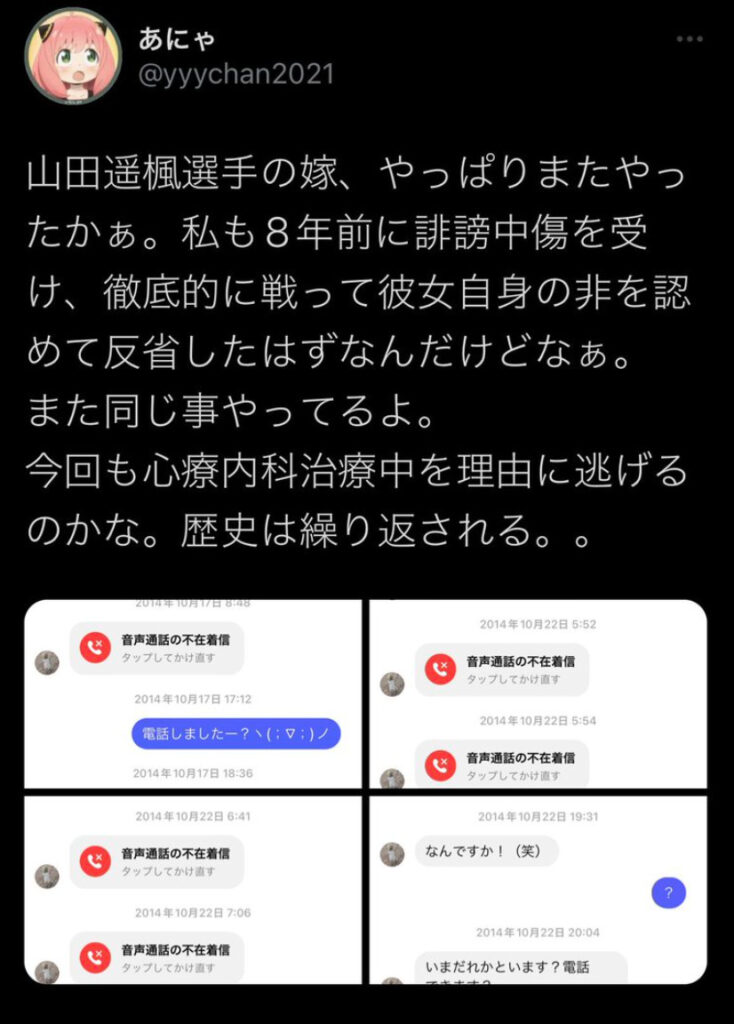Screen dimensions: 734x1024
Task: Open attached image with なんですか！(笑) message
Action: [x=538, y=889]
